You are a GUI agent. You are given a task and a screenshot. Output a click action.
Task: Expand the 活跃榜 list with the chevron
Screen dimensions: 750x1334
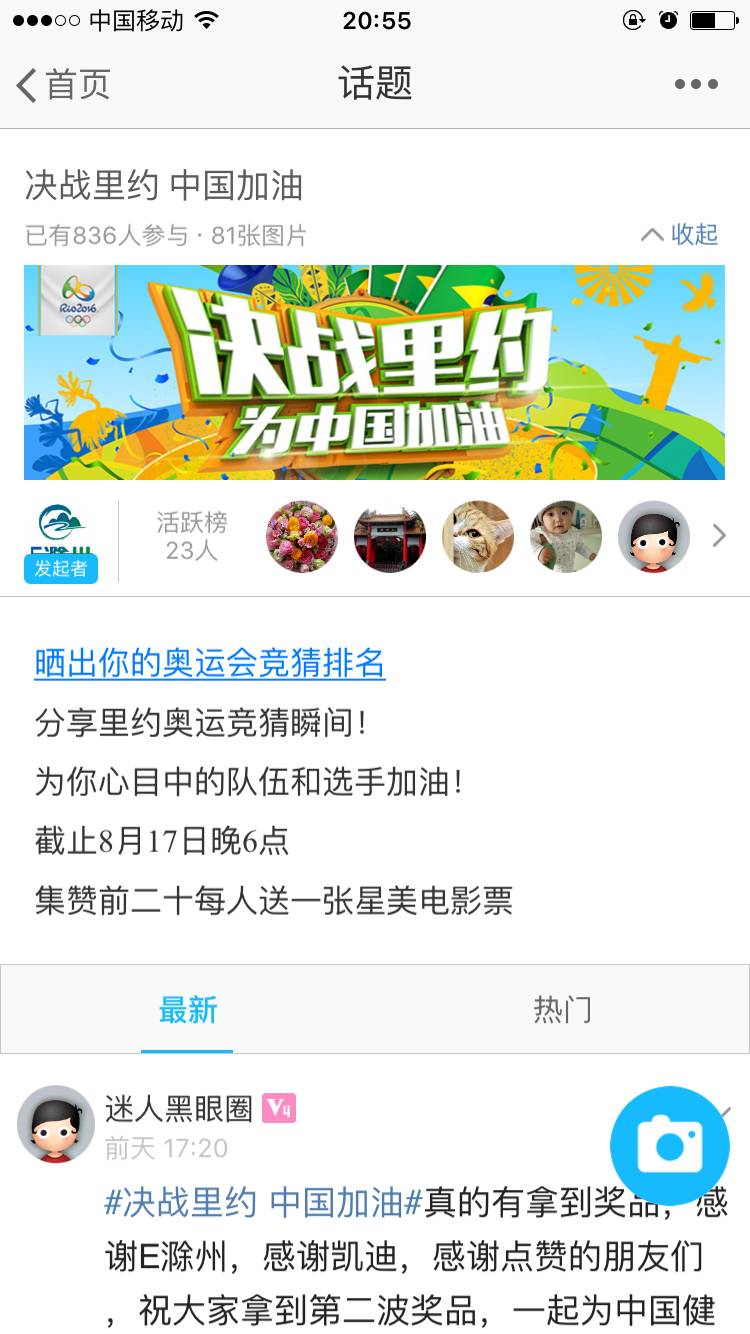pyautogui.click(x=718, y=537)
